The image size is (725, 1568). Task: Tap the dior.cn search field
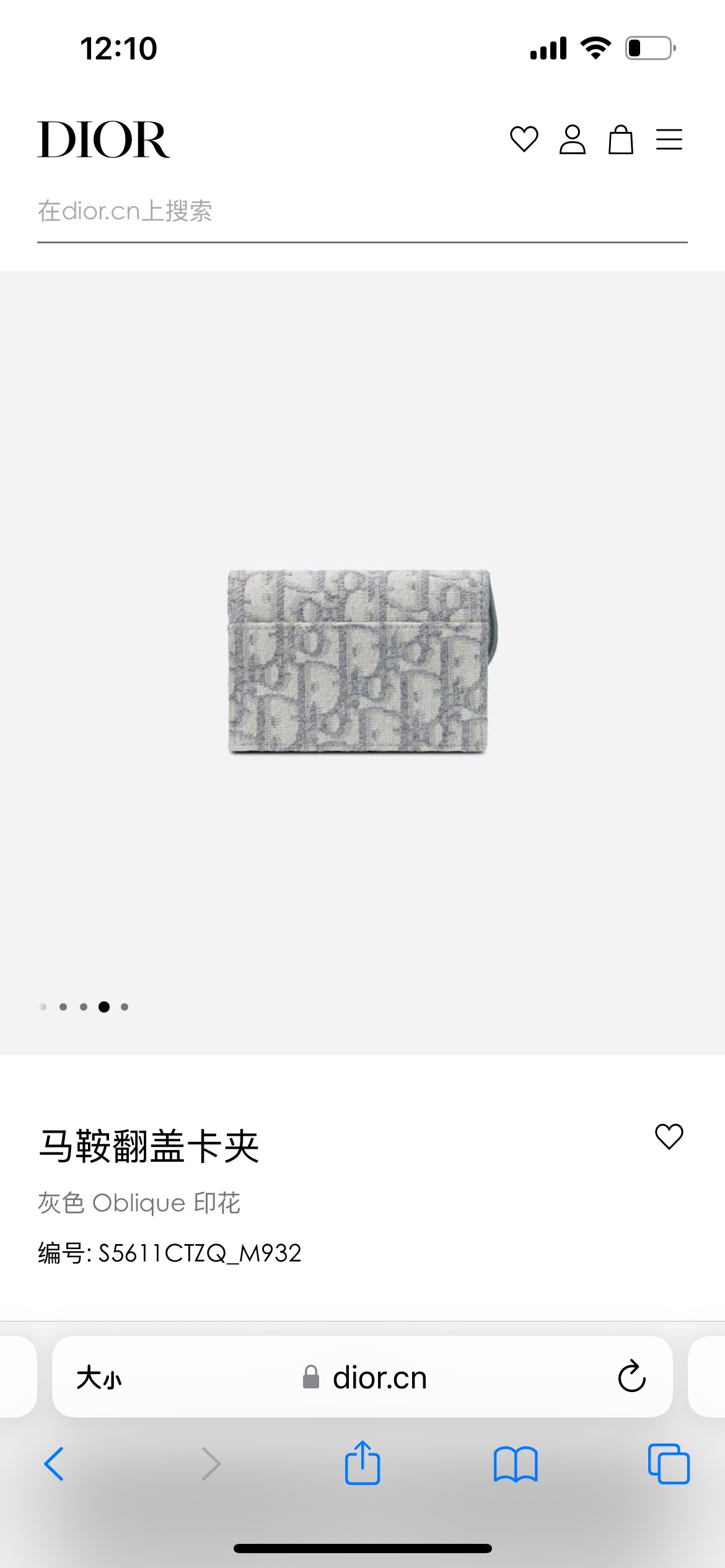click(362, 212)
